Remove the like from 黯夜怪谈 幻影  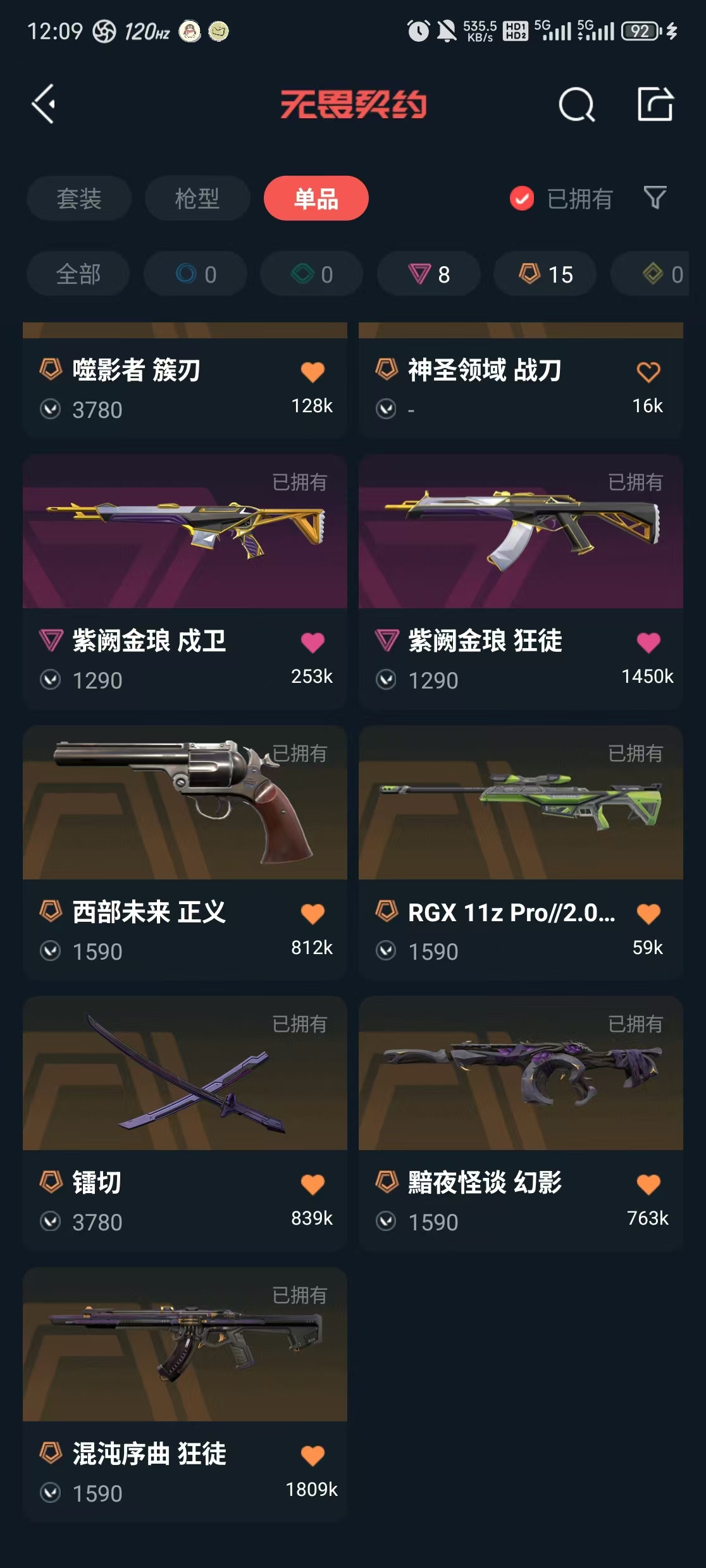648,1184
